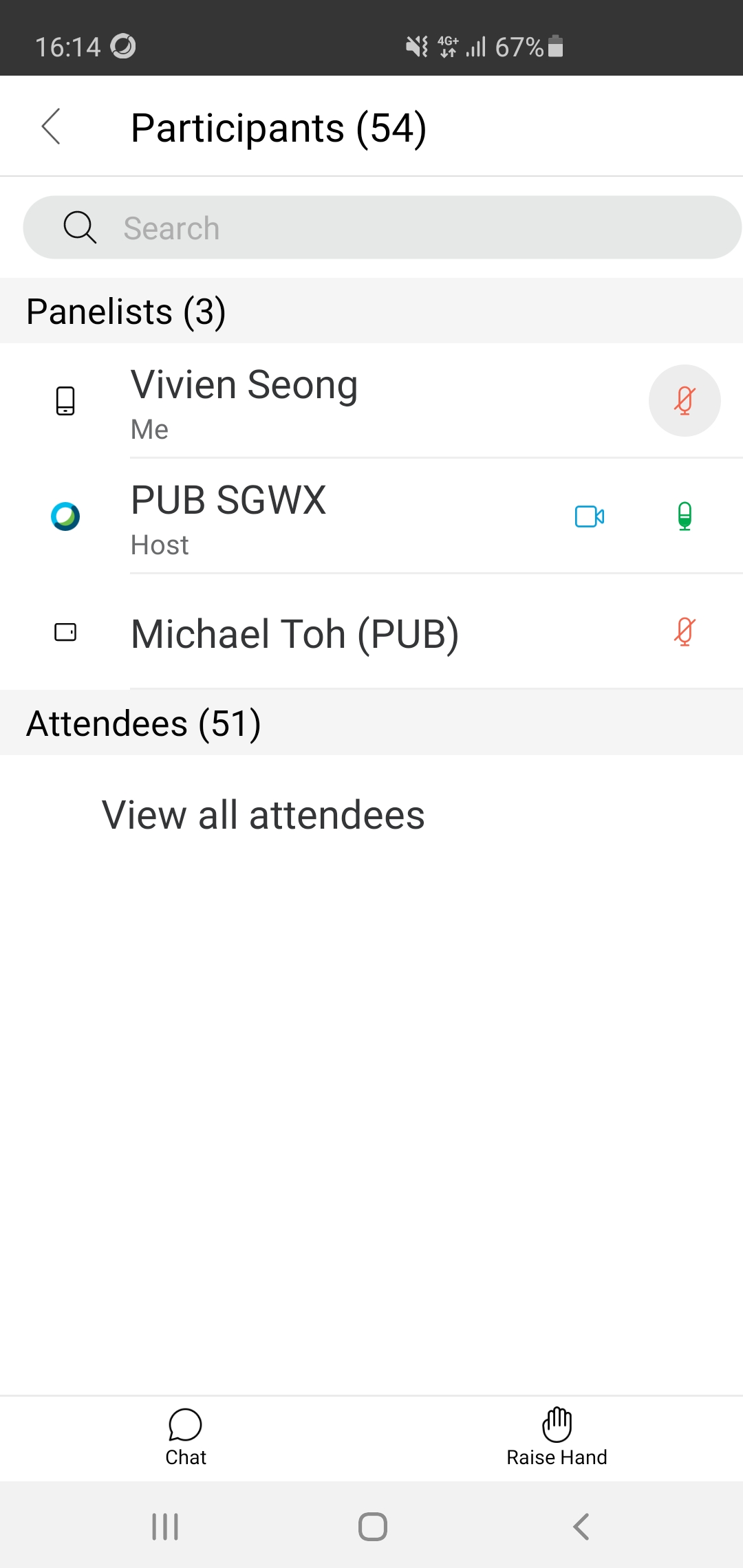743x1568 pixels.
Task: Go to the phone's home screen
Action: coord(372,1527)
